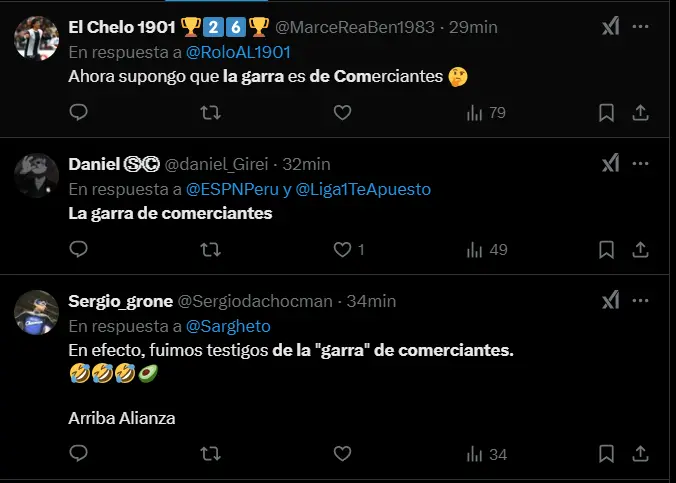
Task: Reply to Daniel's tweet
Action: point(79,249)
